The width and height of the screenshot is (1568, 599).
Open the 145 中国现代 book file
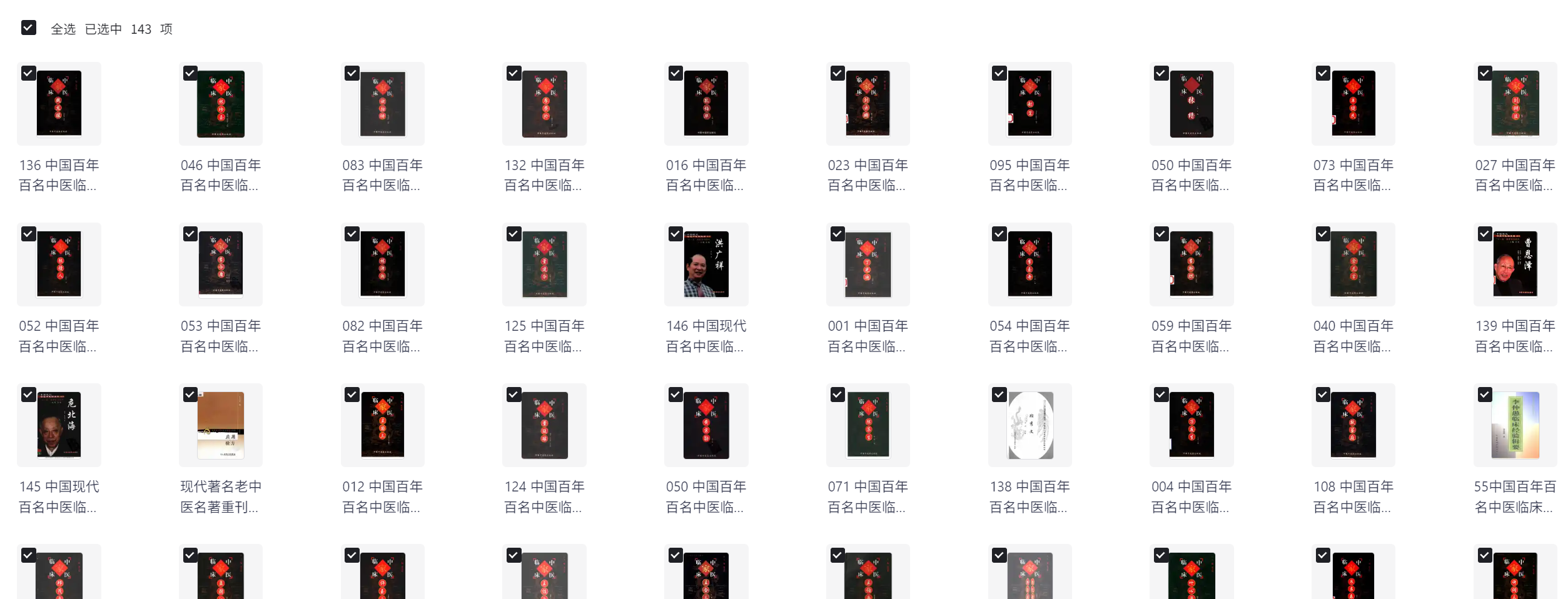click(59, 425)
